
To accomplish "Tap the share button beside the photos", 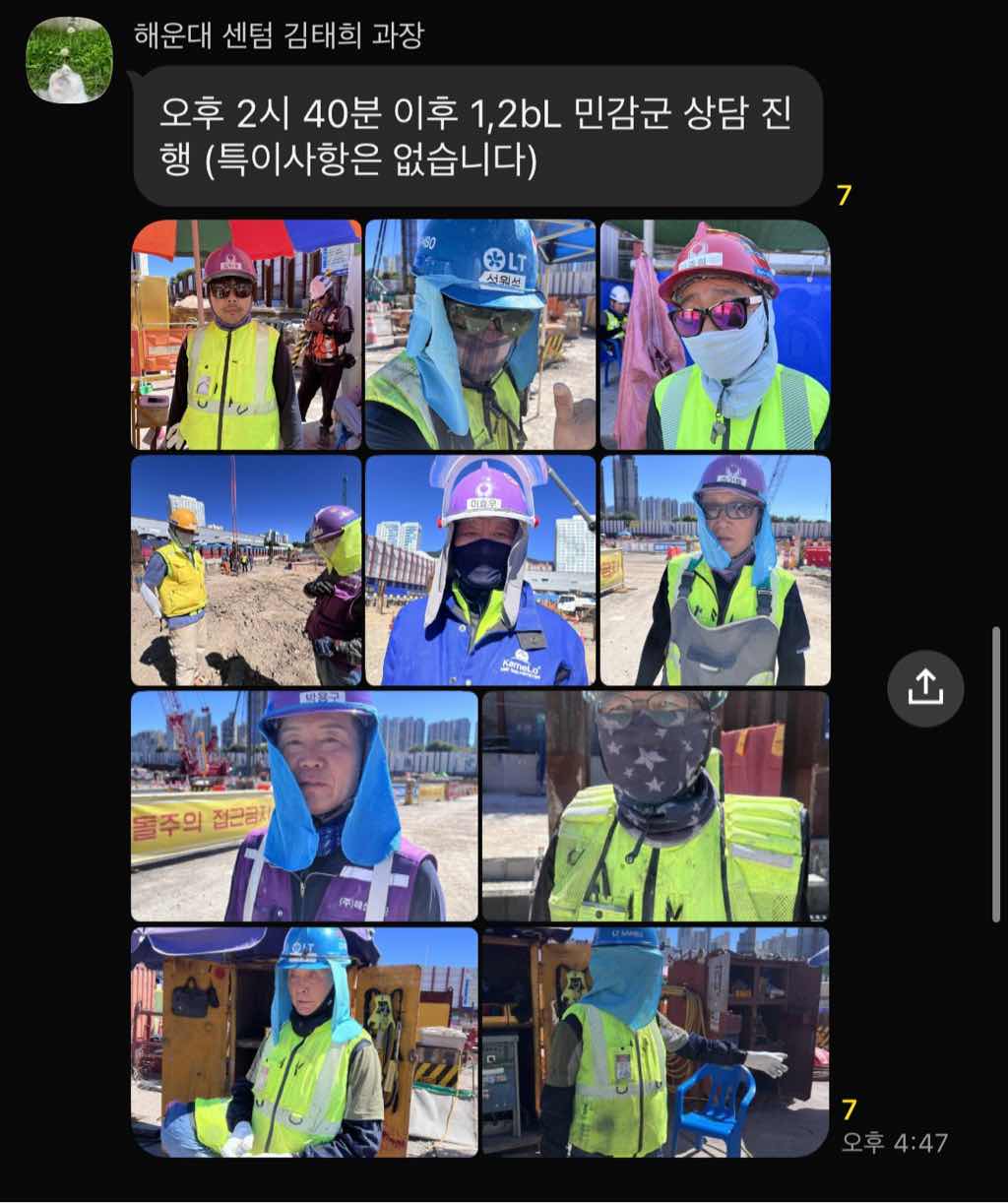I will (924, 688).
